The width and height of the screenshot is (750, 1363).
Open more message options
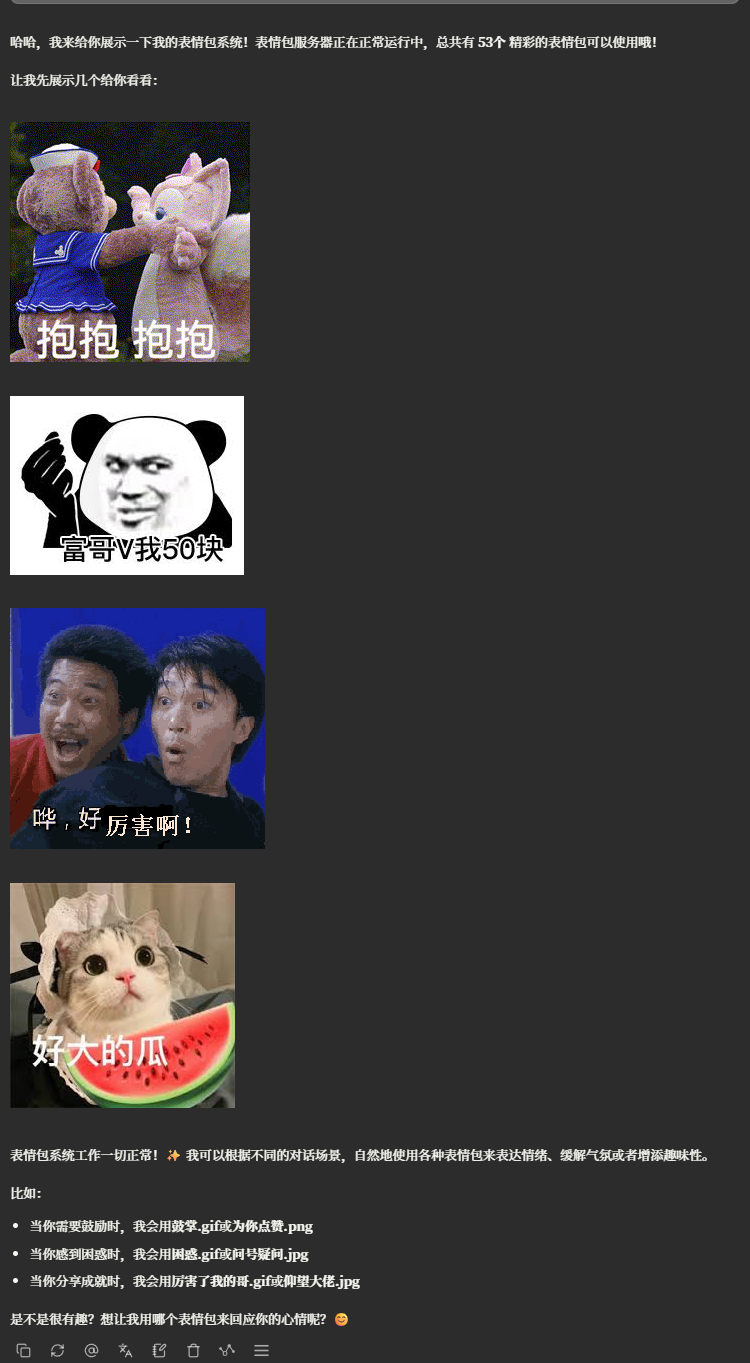[261, 1350]
